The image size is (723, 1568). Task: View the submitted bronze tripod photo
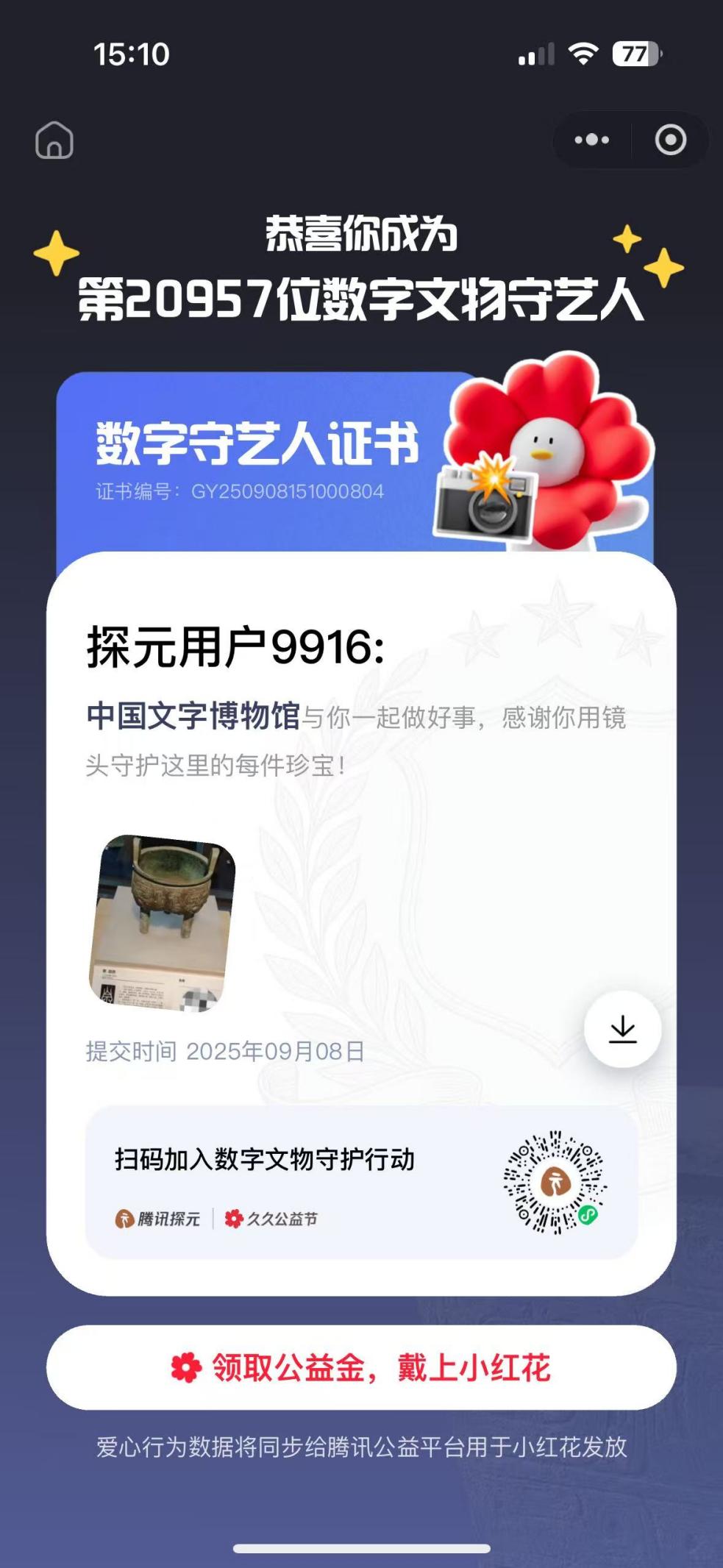[x=162, y=923]
